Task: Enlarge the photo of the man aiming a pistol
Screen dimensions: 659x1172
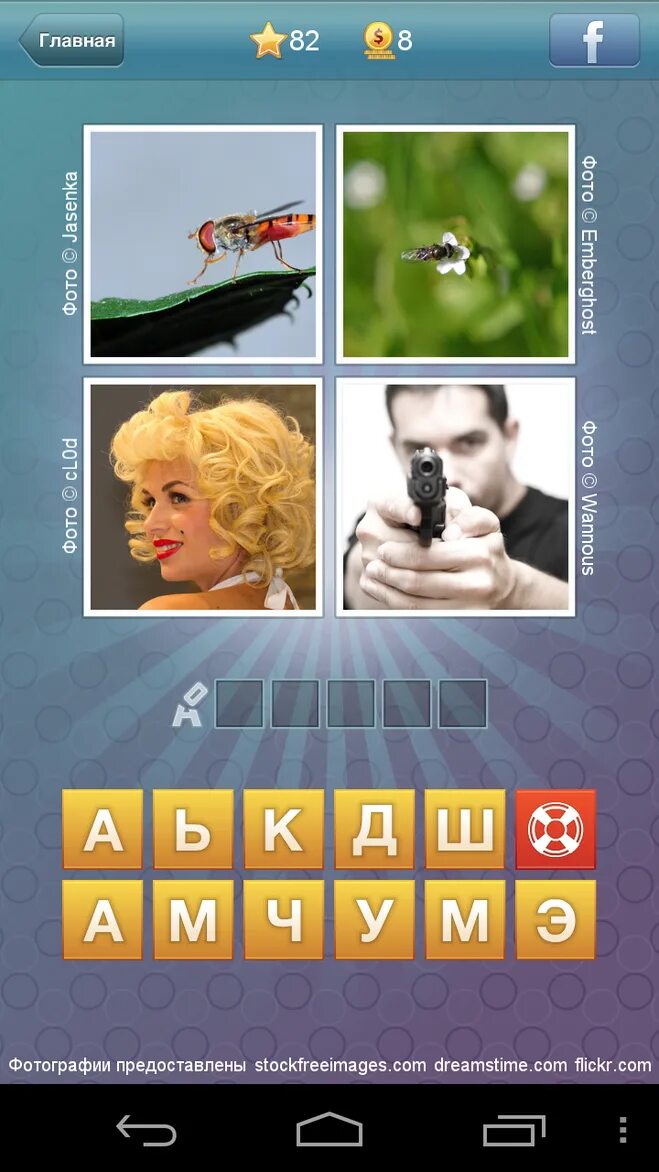Action: tap(455, 497)
